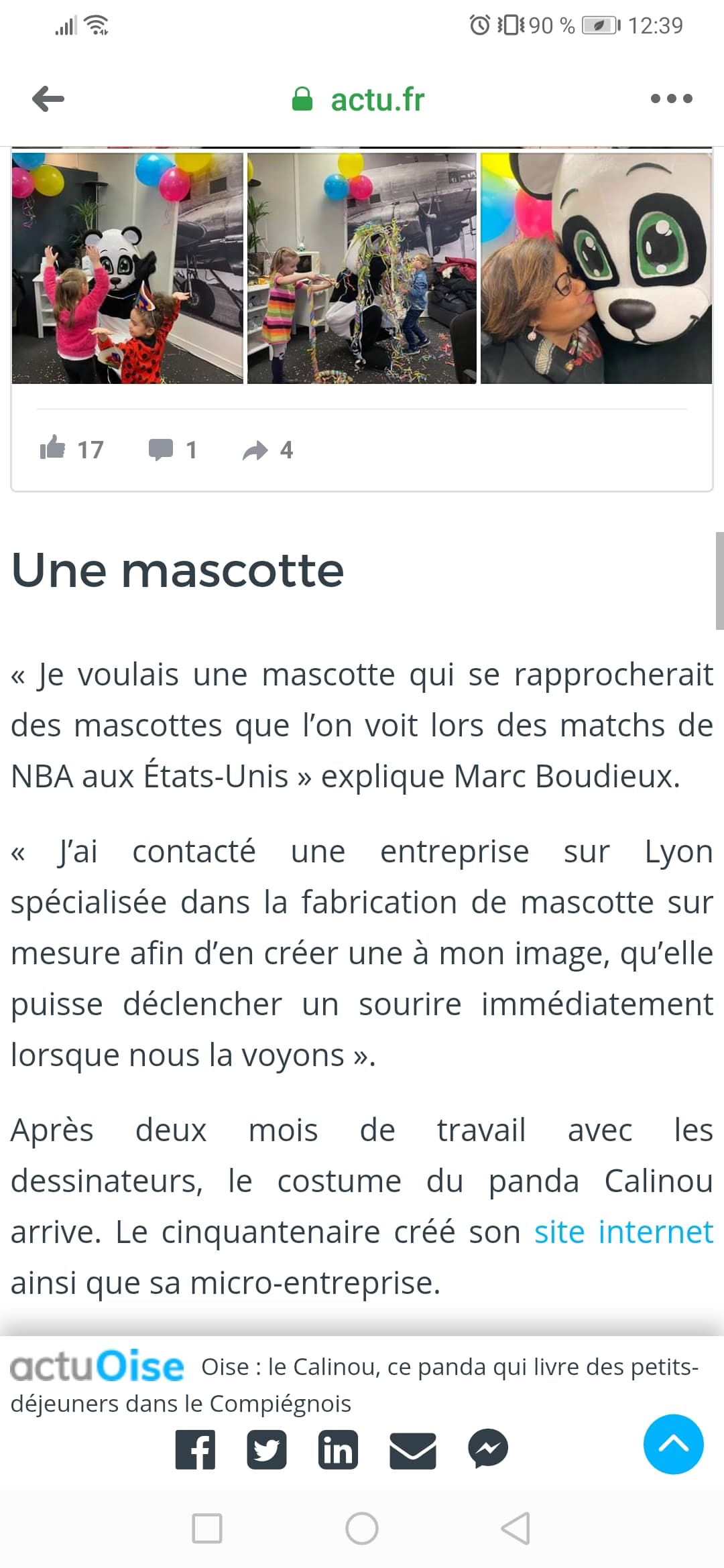
Task: Open the photo of the panda covered in streamers
Action: [x=362, y=268]
